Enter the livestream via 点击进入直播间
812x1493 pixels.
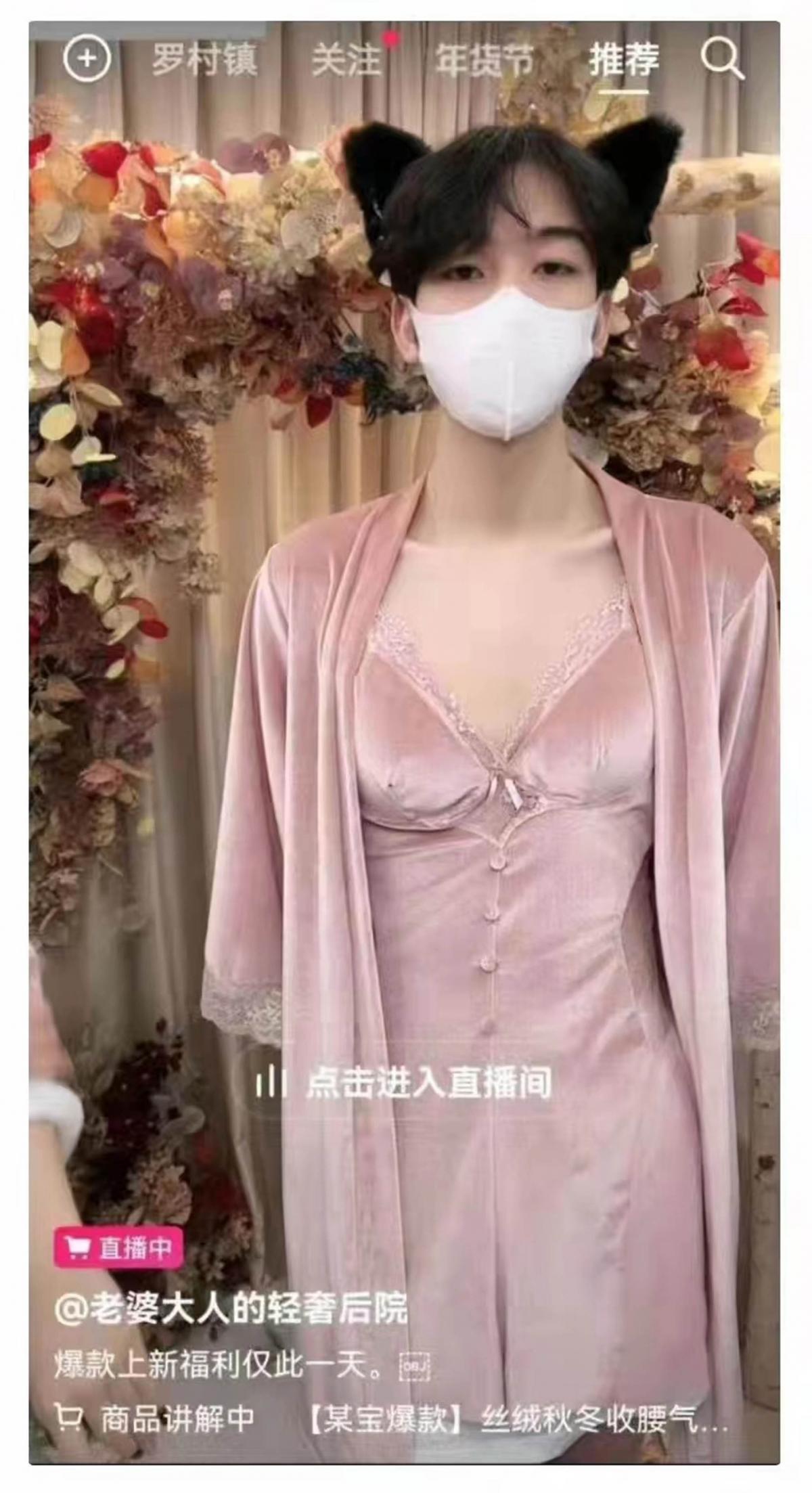click(405, 1082)
